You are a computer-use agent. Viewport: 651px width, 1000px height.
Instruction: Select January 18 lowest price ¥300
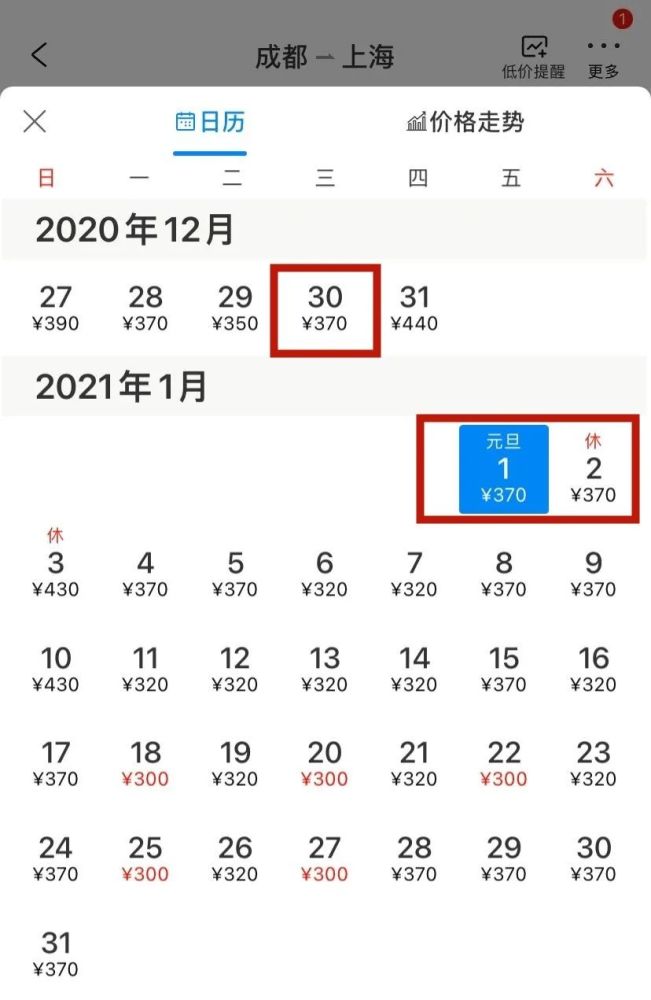(146, 764)
